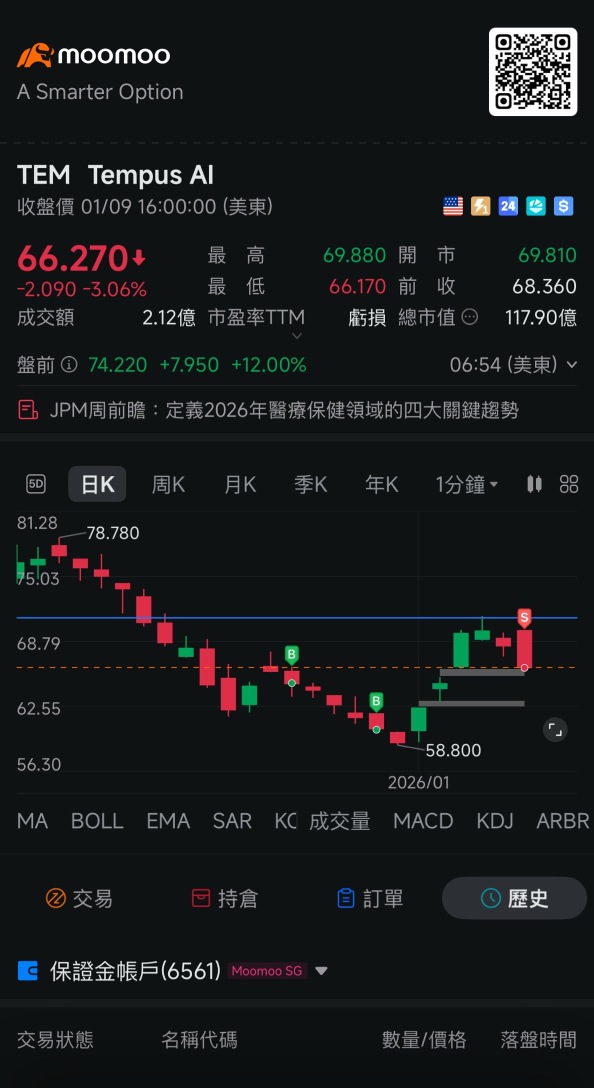Screen dimensions: 594x1088
Task: Show the 成交量 volume indicator
Action: point(339,821)
